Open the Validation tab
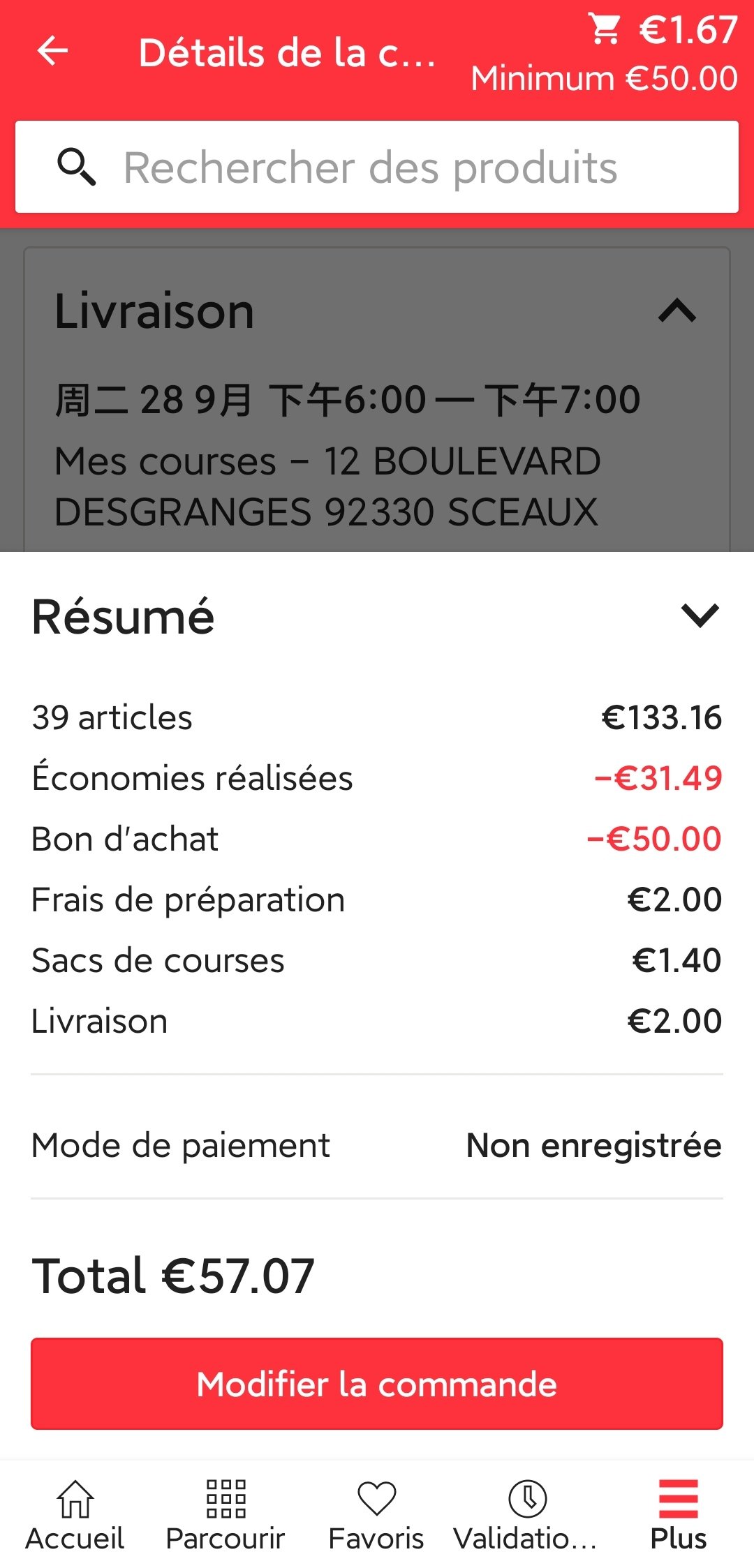 click(527, 1514)
